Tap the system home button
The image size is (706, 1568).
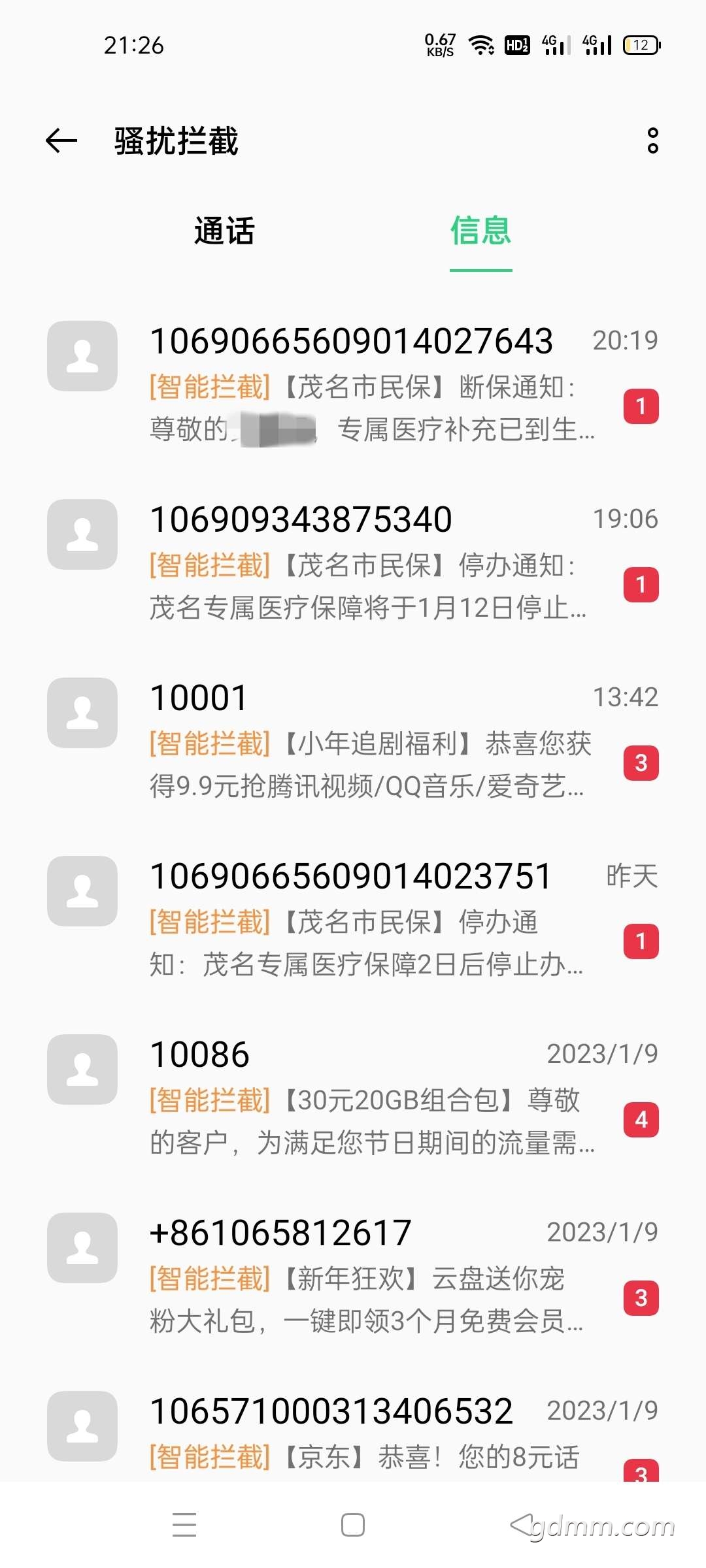pyautogui.click(x=353, y=1525)
